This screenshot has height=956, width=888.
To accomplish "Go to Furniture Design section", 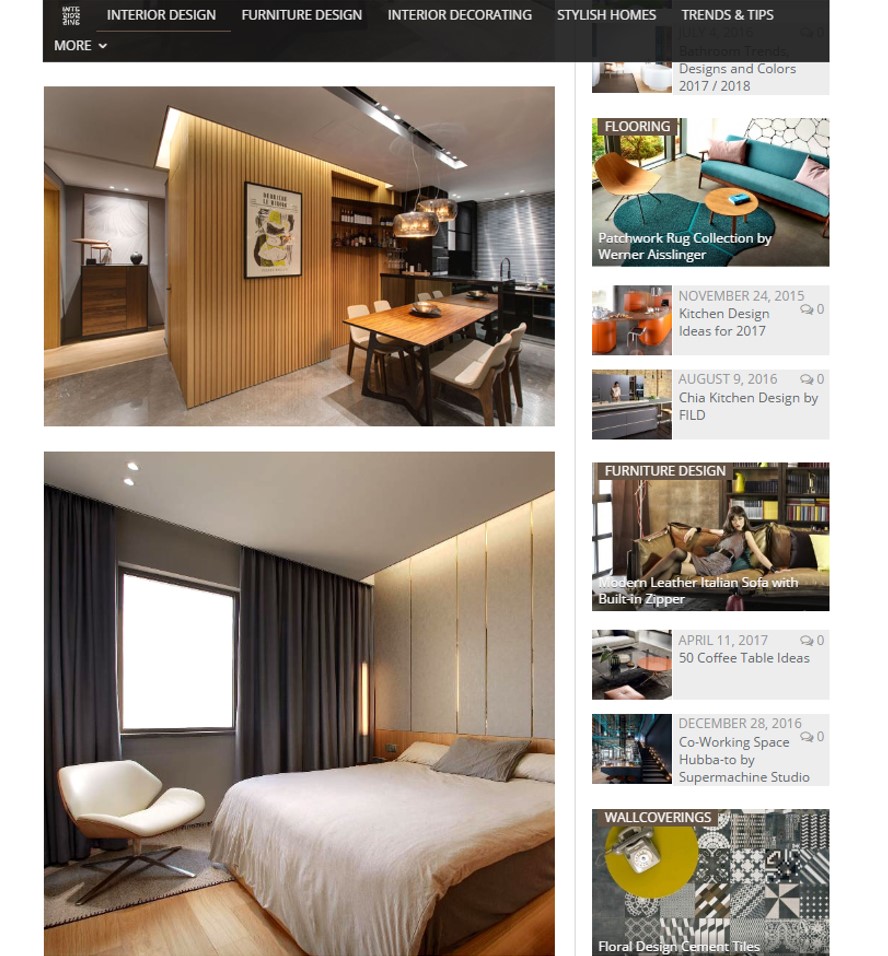I will (301, 15).
